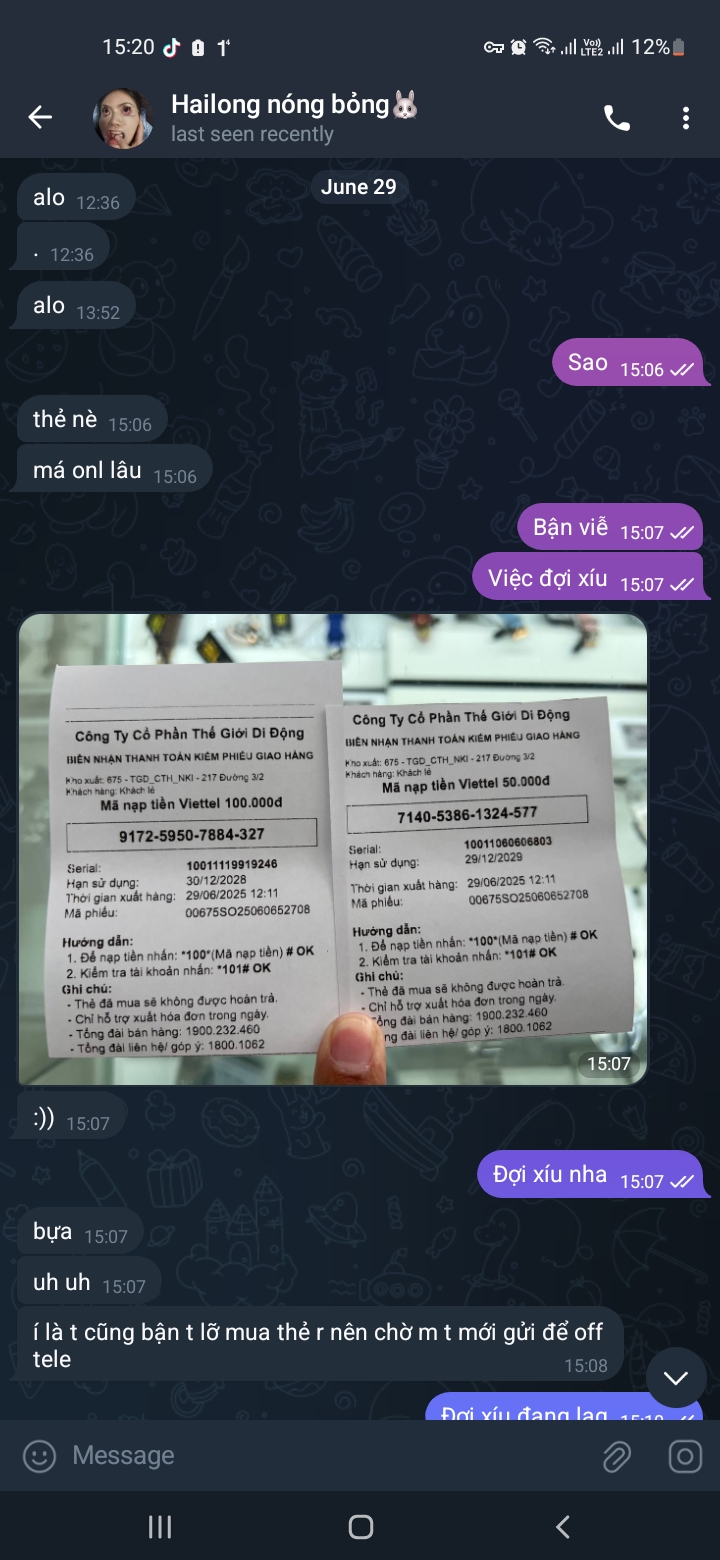Open the emoji picker
720x1560 pixels.
(x=40, y=1456)
